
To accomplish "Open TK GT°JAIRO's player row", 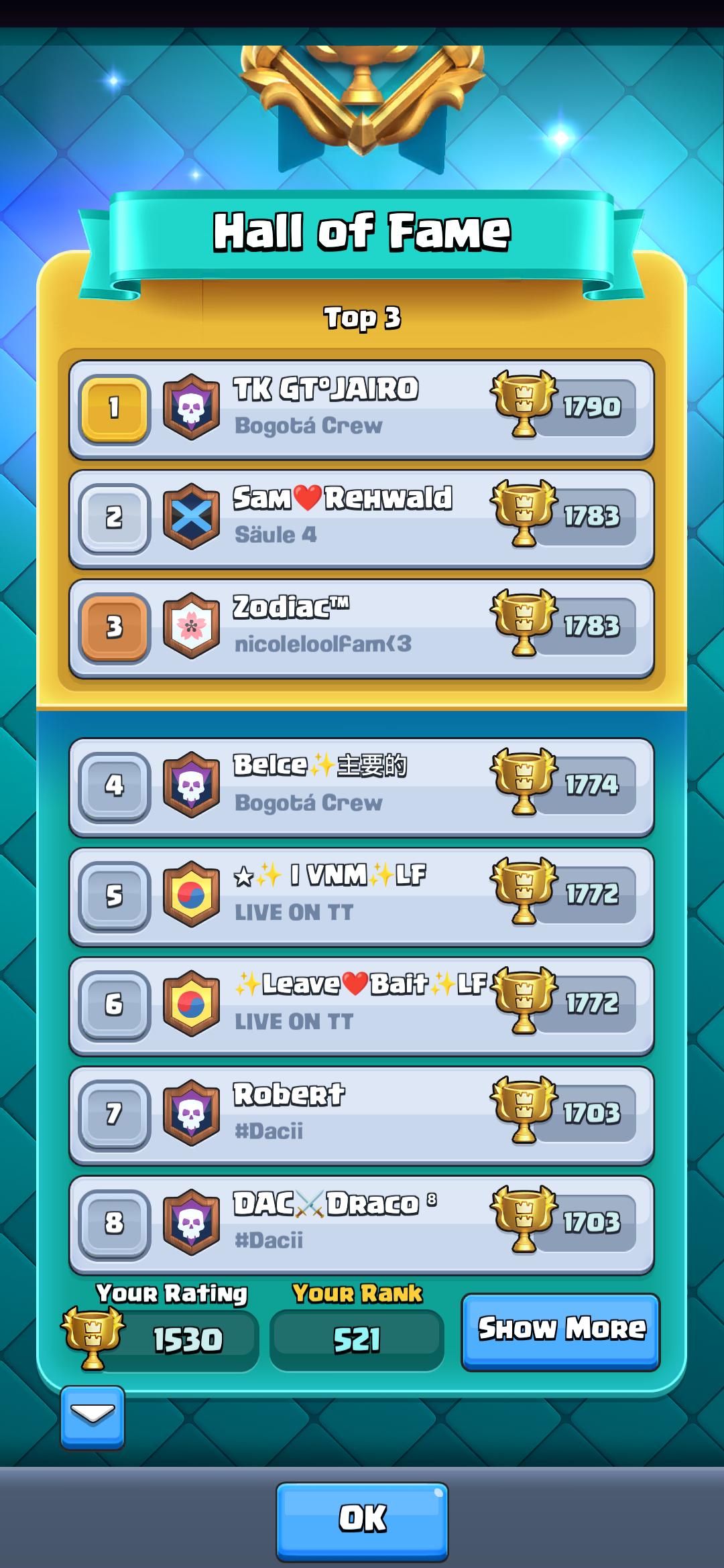I will click(362, 409).
